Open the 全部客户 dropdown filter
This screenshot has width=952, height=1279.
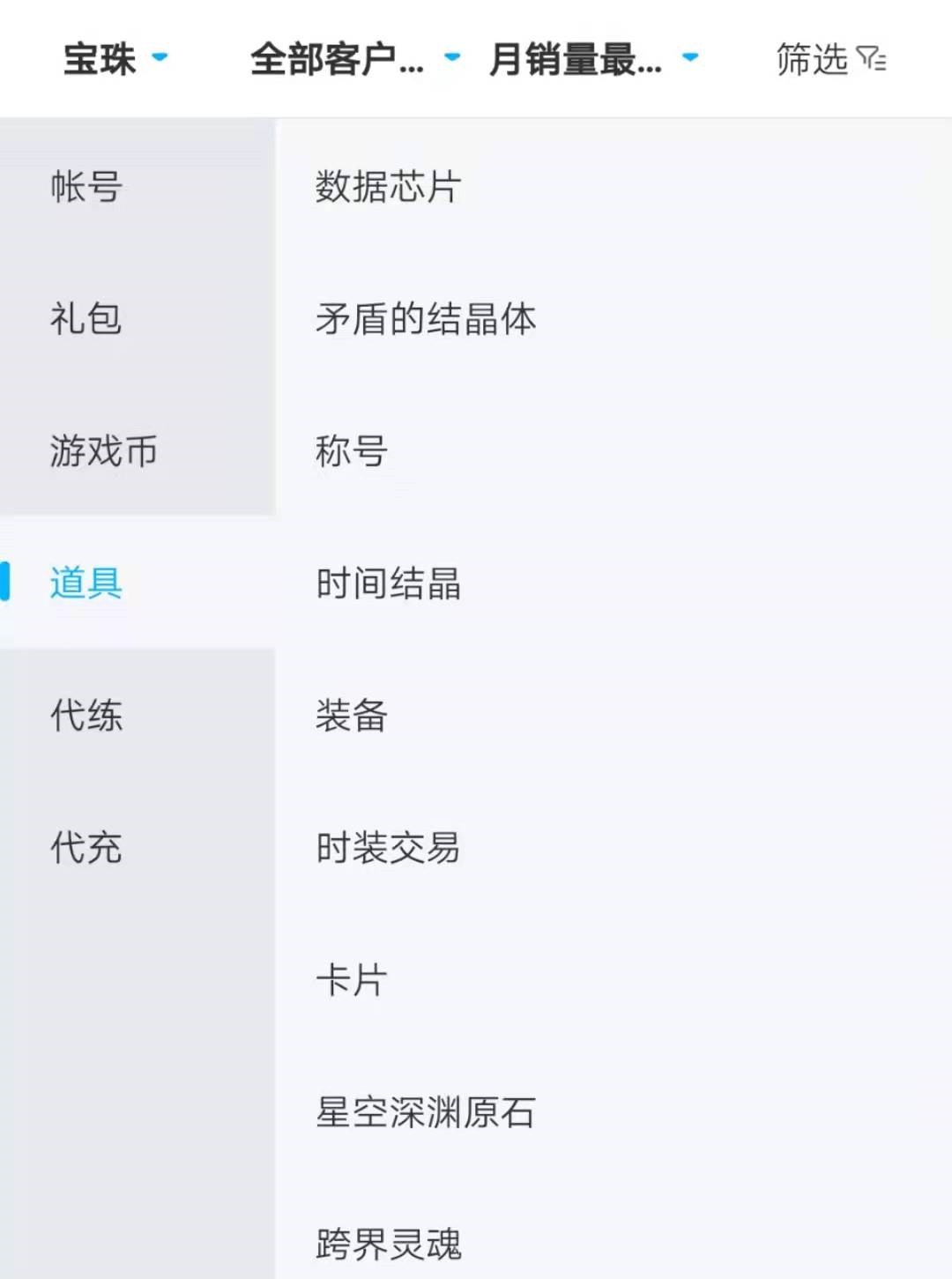354,59
